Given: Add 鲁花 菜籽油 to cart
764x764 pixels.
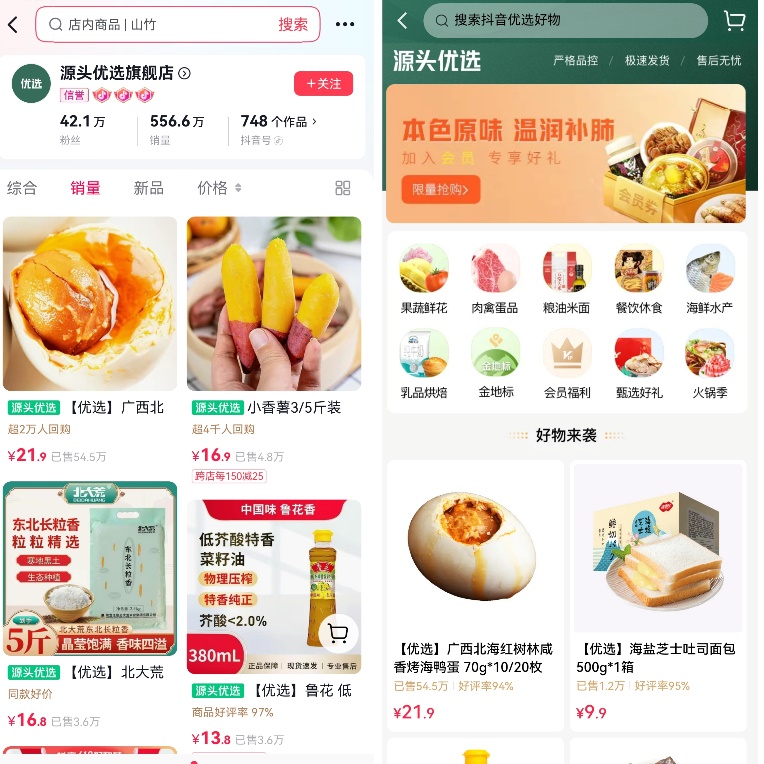Looking at the screenshot, I should [x=338, y=633].
